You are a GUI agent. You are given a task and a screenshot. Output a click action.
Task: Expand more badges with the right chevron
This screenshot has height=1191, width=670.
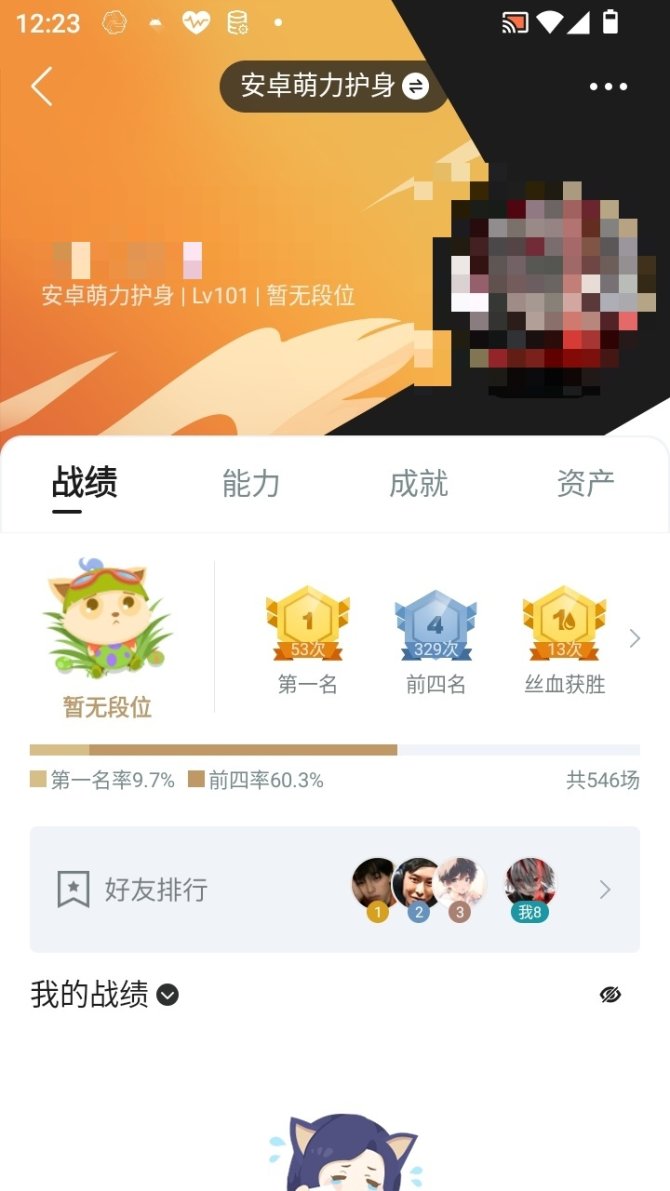pyautogui.click(x=634, y=638)
